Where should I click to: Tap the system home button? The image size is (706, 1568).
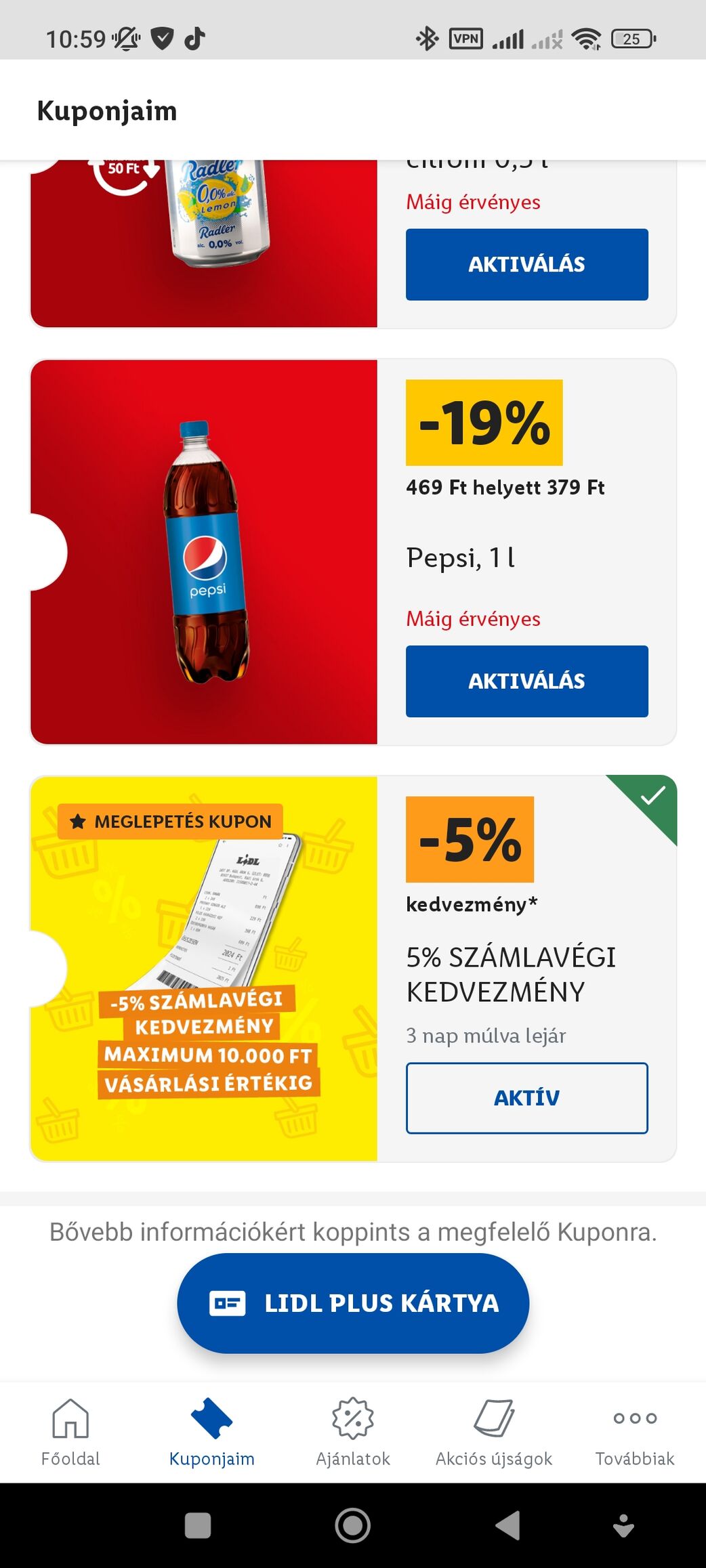[353, 1525]
